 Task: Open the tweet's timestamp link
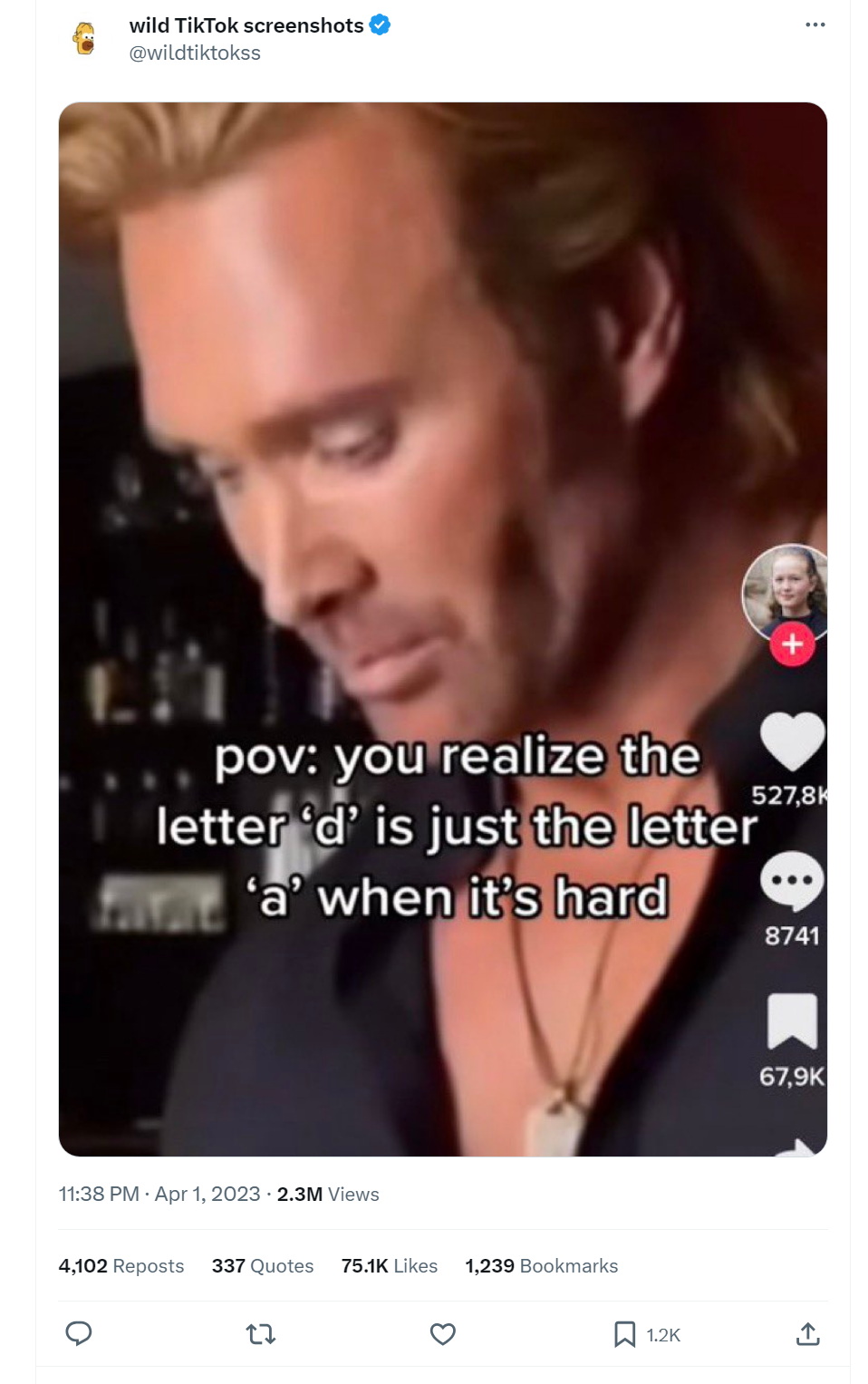[159, 1195]
